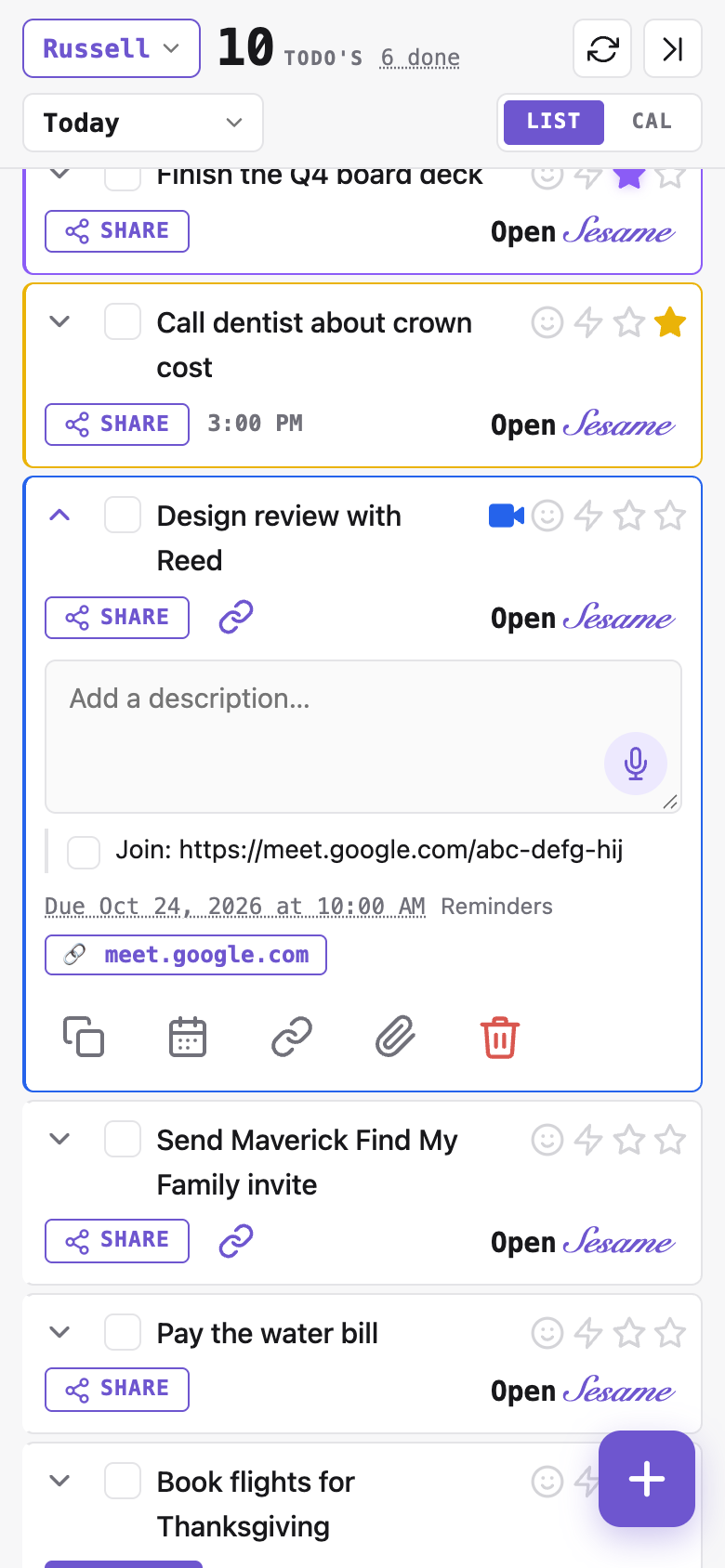The width and height of the screenshot is (725, 1568).
Task: Edit the due date Oct 24, 2026
Action: tap(235, 907)
